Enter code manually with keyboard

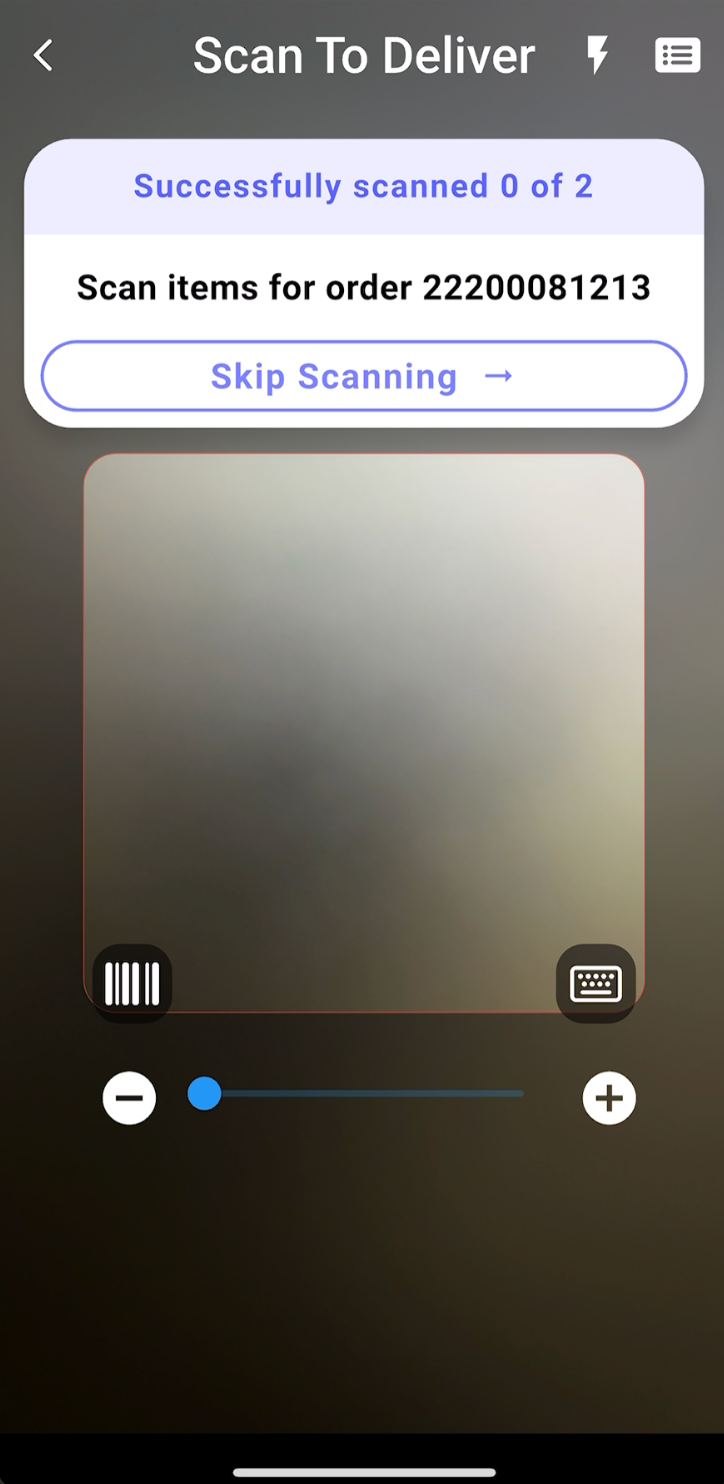click(595, 983)
